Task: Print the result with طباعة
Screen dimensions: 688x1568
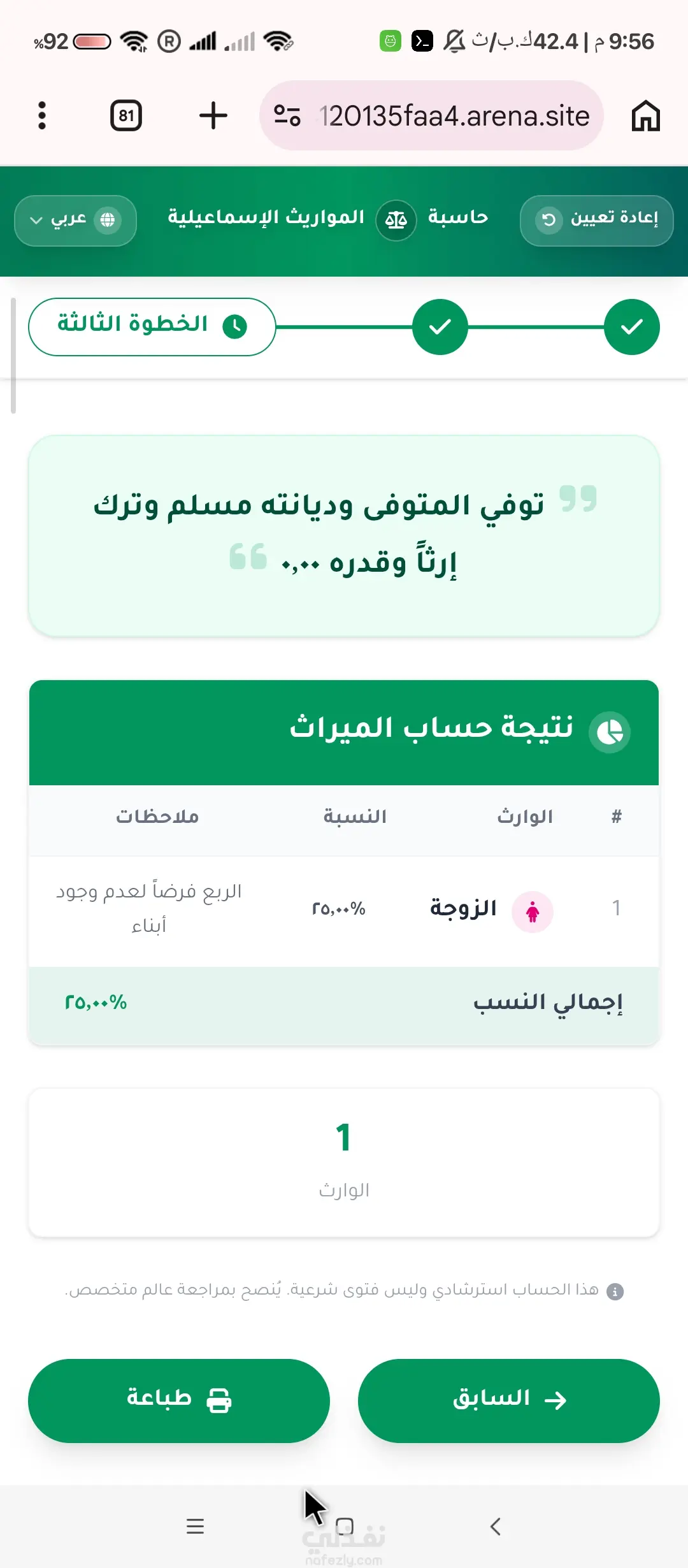Action: click(x=179, y=1400)
